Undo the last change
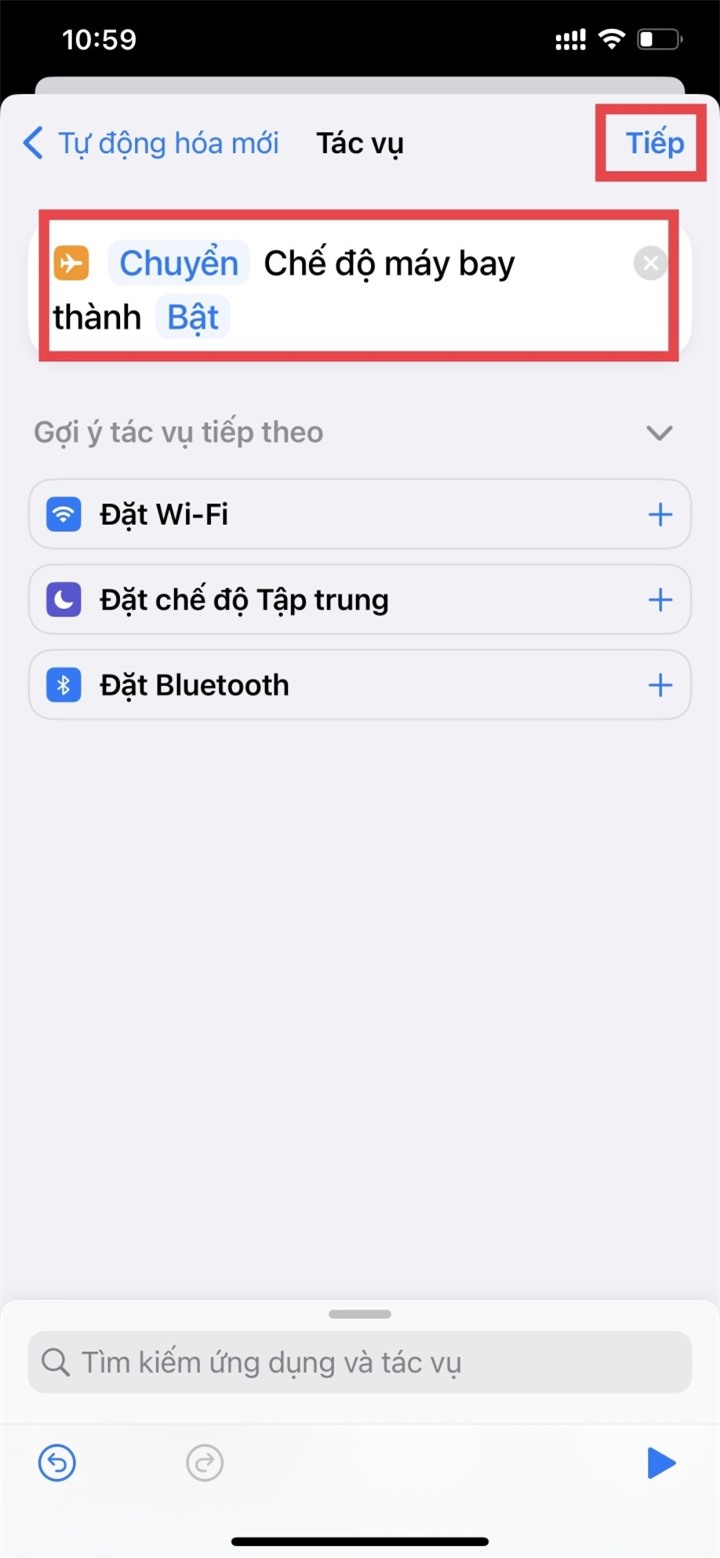The image size is (720, 1558). click(x=57, y=1464)
